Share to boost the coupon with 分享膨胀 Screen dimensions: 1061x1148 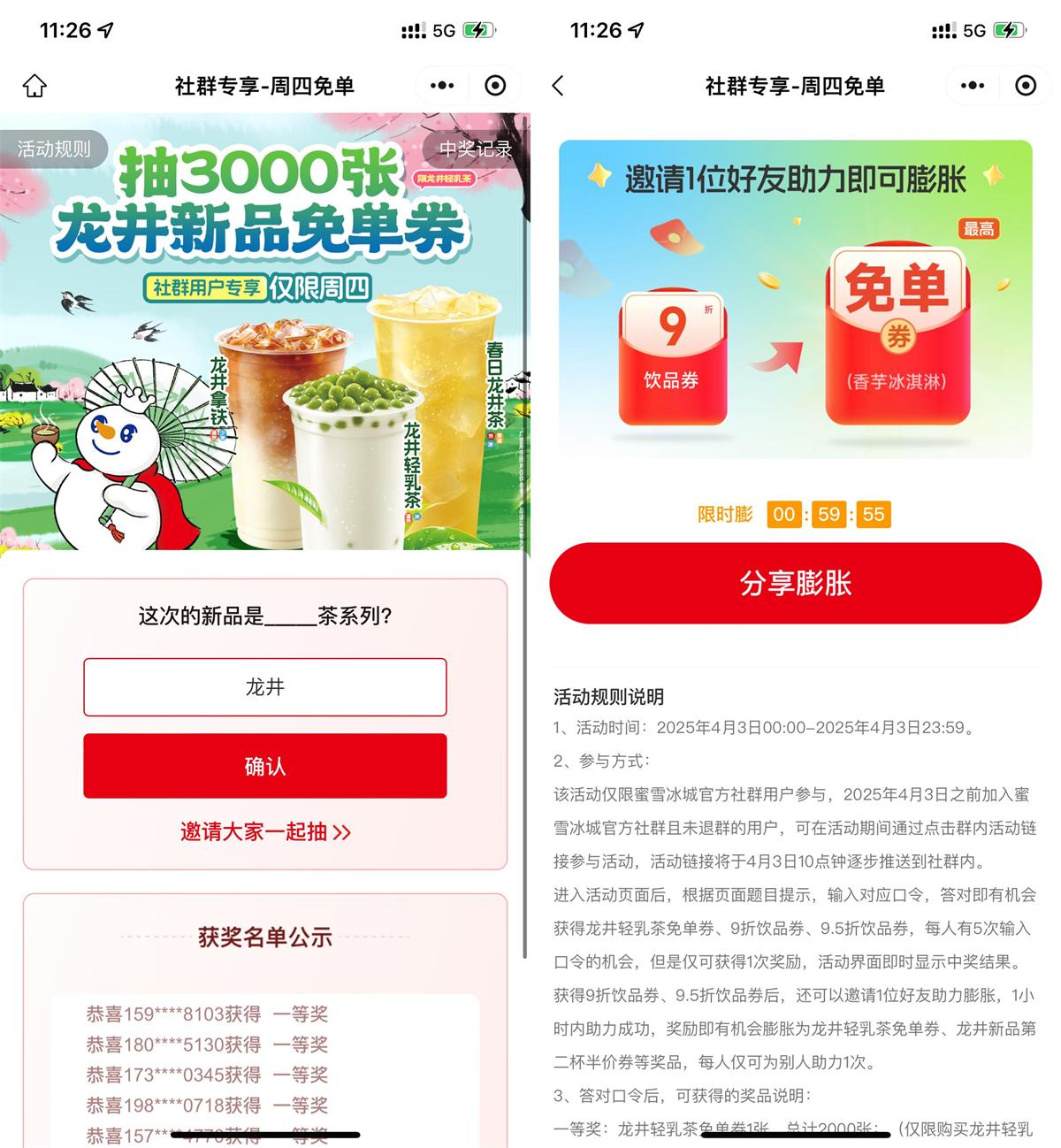(x=795, y=584)
